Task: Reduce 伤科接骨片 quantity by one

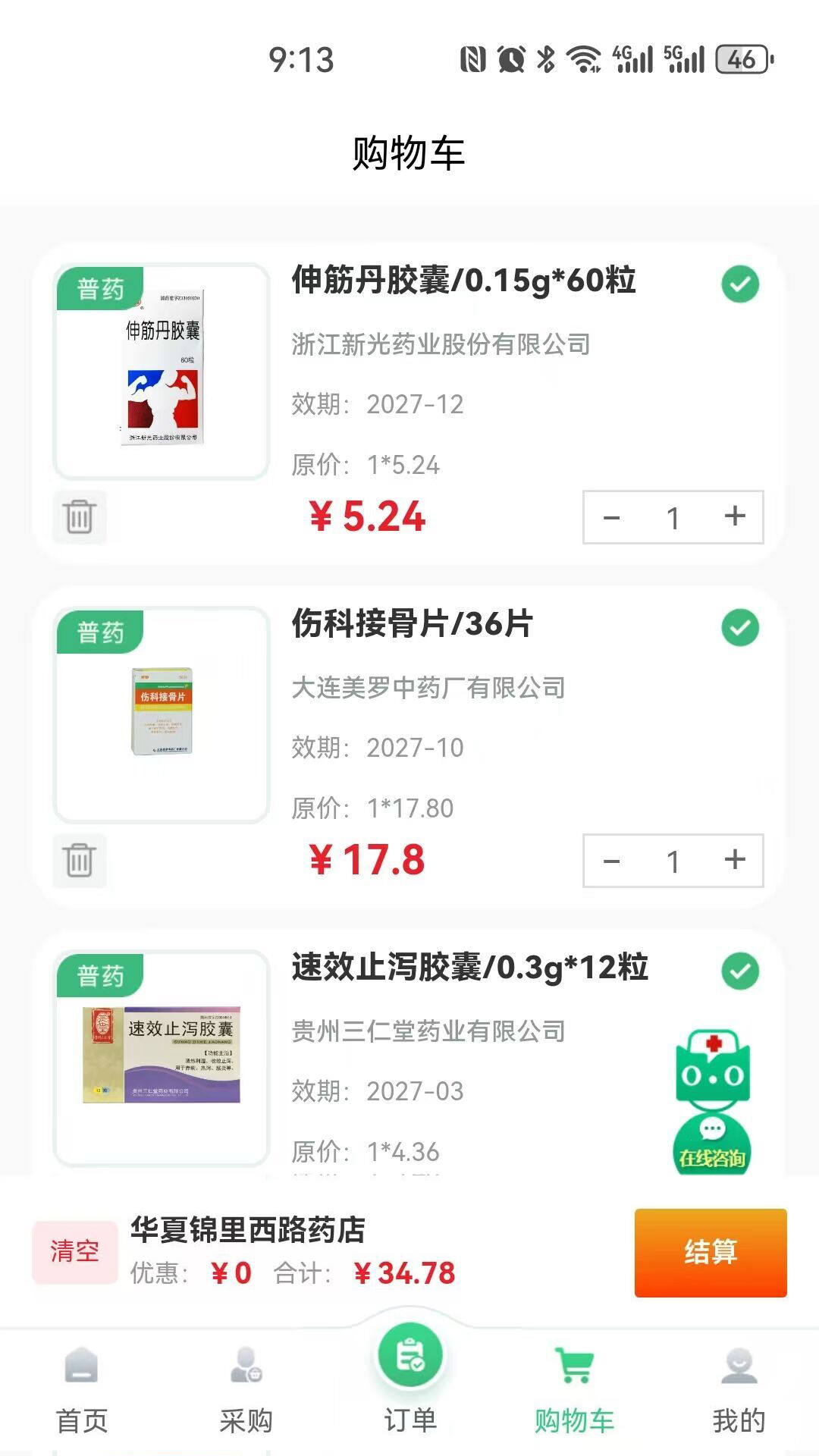Action: (x=611, y=861)
